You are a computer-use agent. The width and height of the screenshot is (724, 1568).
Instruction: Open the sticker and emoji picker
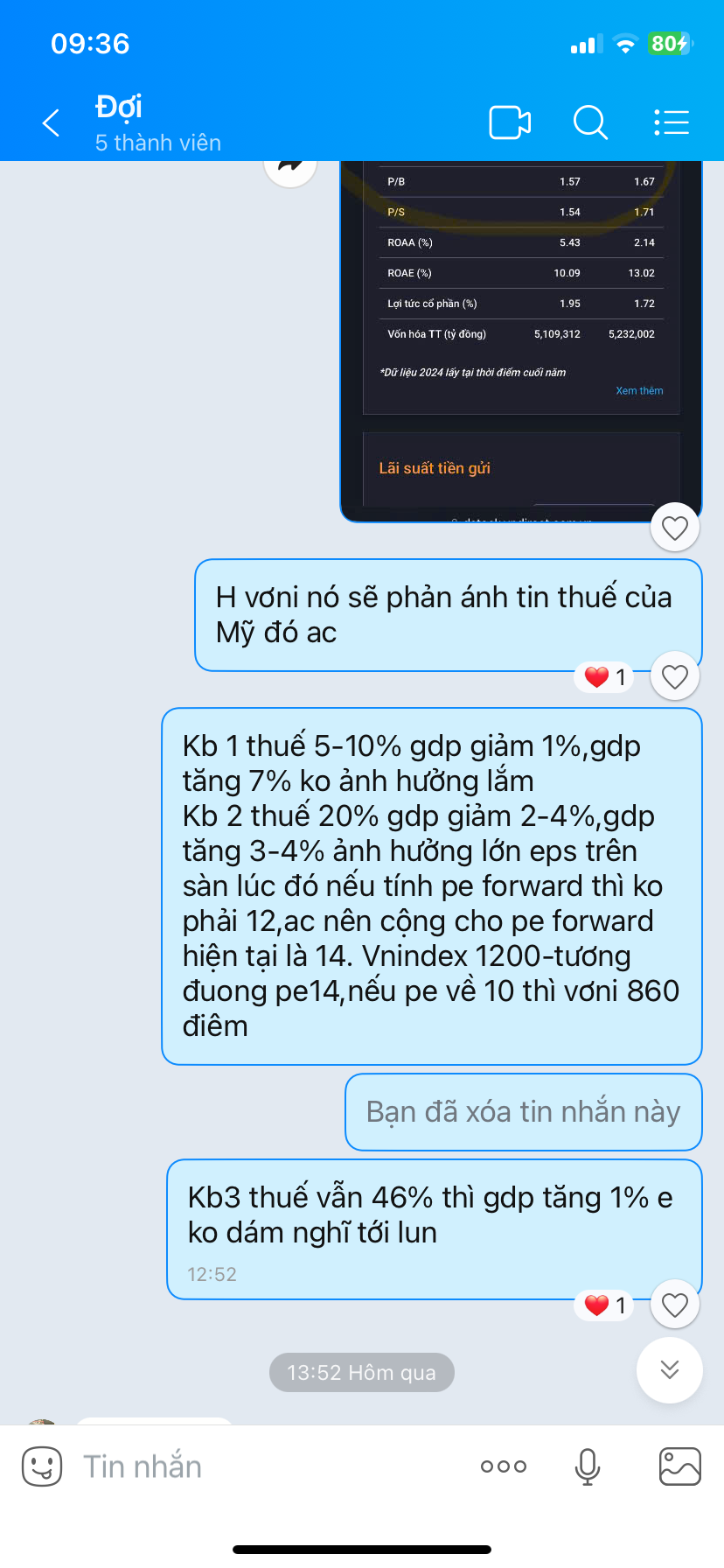click(42, 1466)
